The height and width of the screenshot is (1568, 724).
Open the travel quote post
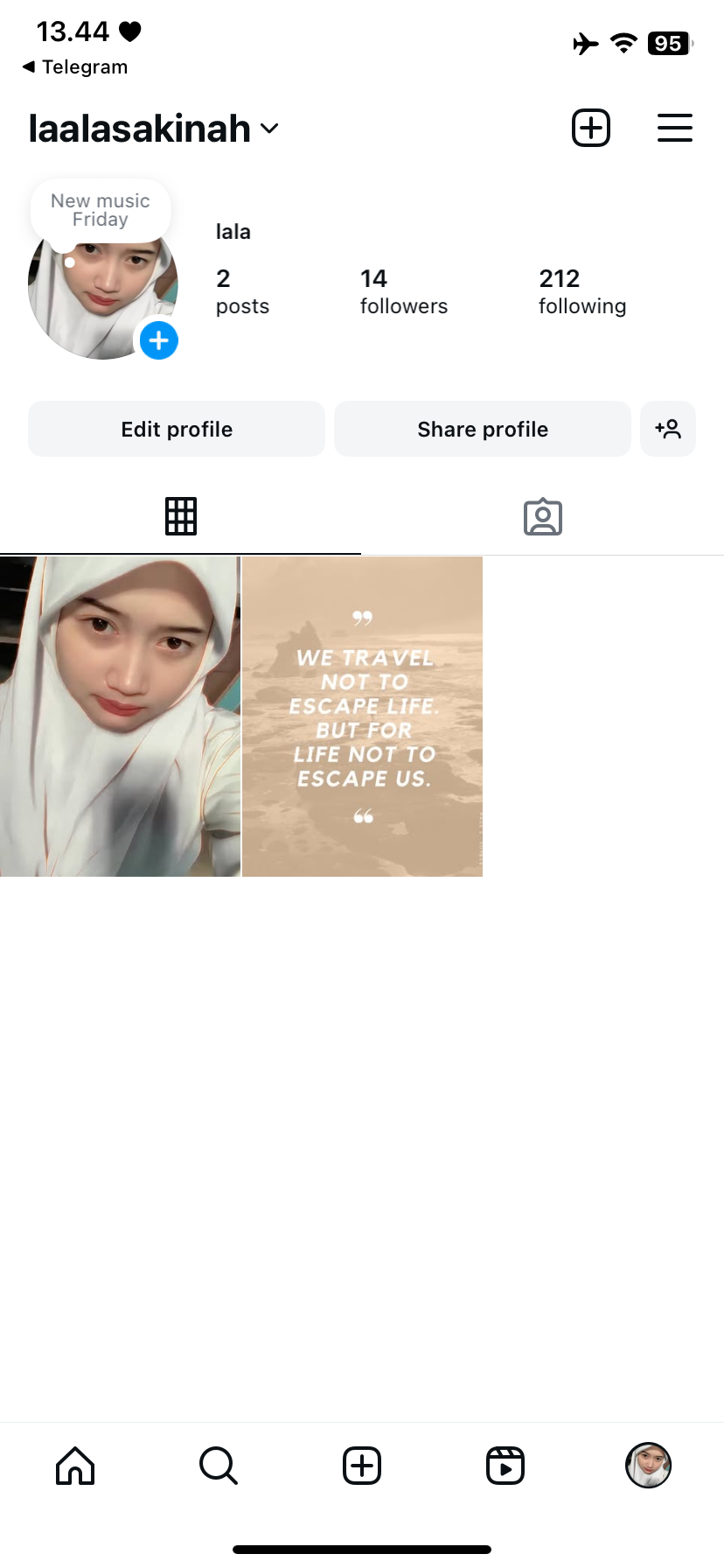(x=362, y=716)
